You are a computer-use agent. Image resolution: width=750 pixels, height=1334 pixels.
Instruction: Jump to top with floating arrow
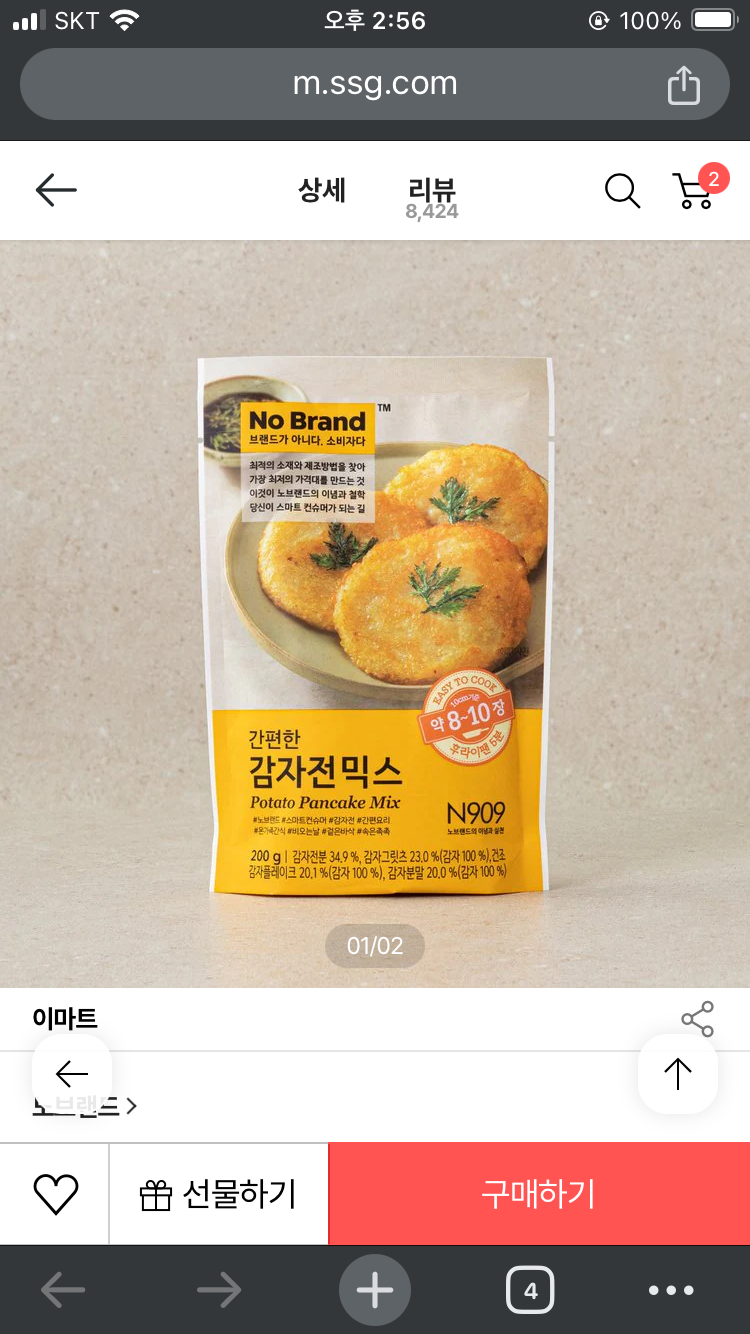click(678, 1074)
